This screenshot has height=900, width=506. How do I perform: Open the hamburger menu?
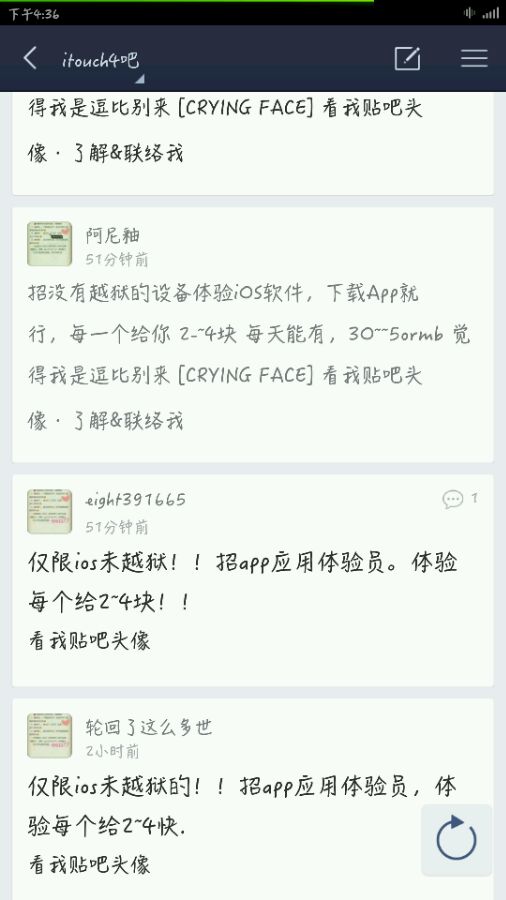tap(474, 58)
